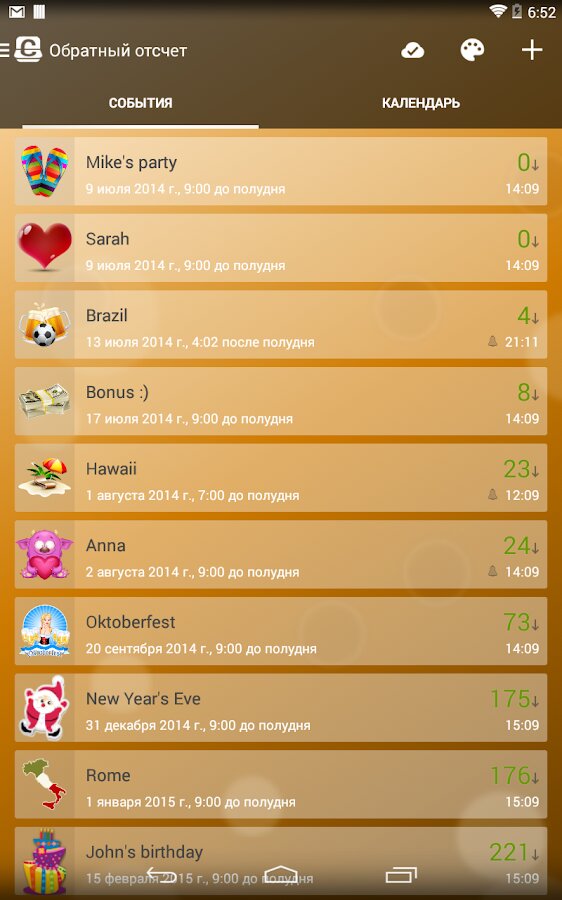Select the СОБЫТИЯ tab
The width and height of the screenshot is (562, 900).
pos(141,103)
